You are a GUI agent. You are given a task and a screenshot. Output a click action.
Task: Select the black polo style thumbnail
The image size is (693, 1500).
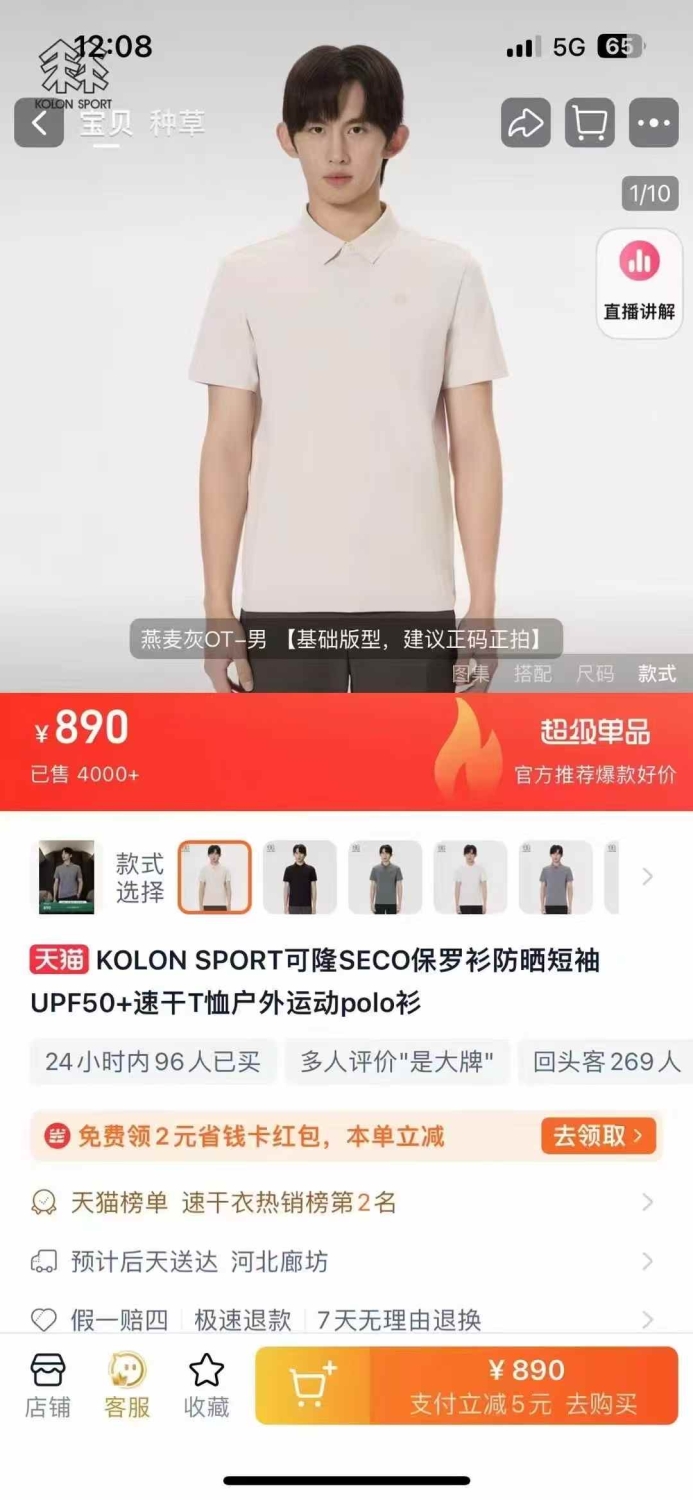pos(300,877)
